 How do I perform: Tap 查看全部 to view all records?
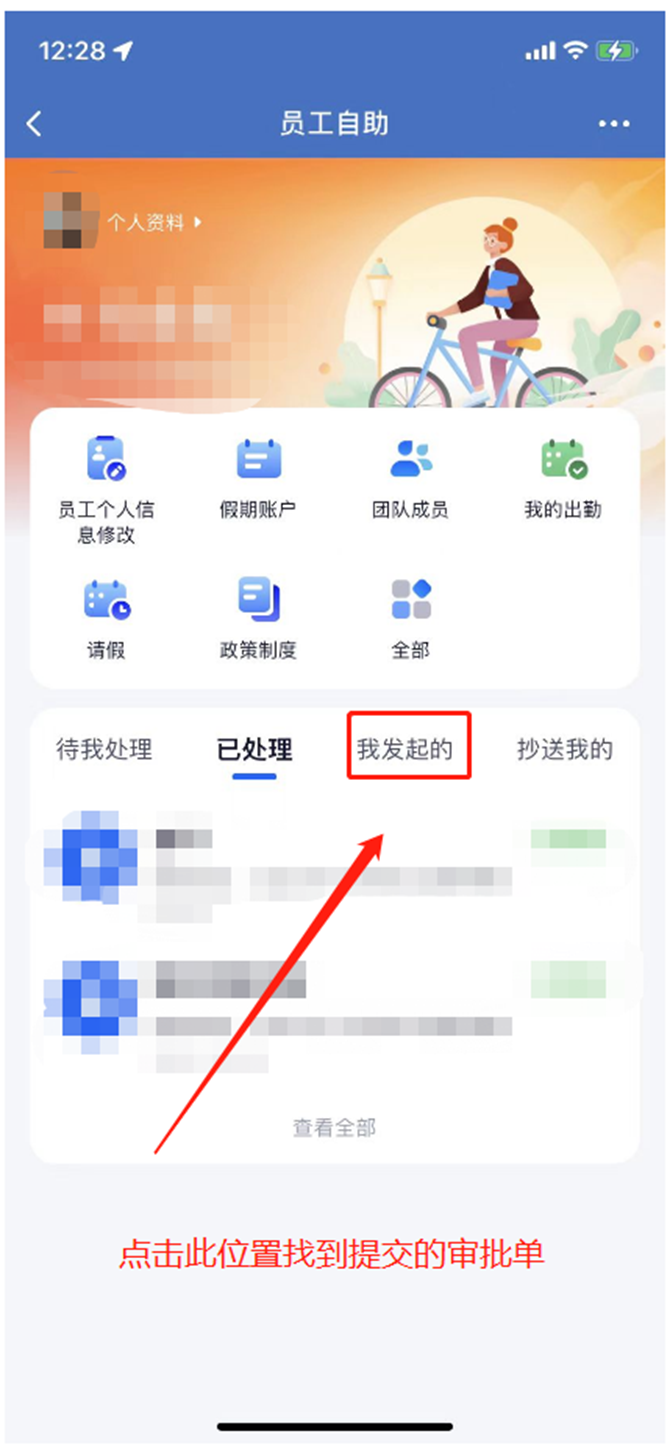[334, 1127]
